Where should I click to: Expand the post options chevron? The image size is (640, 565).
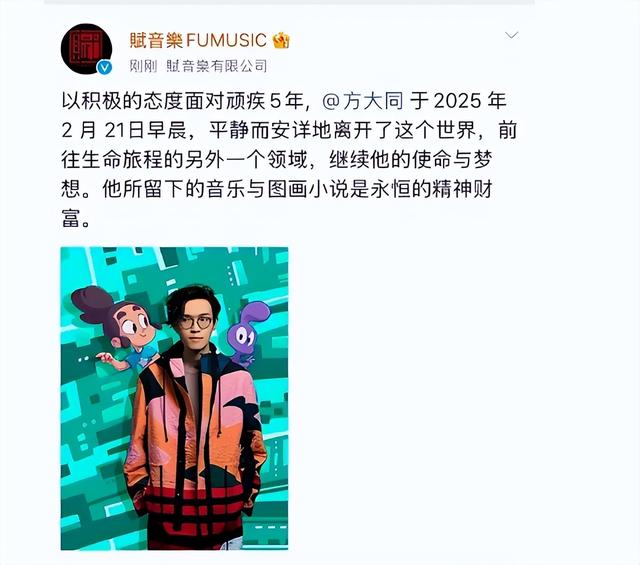coord(511,35)
